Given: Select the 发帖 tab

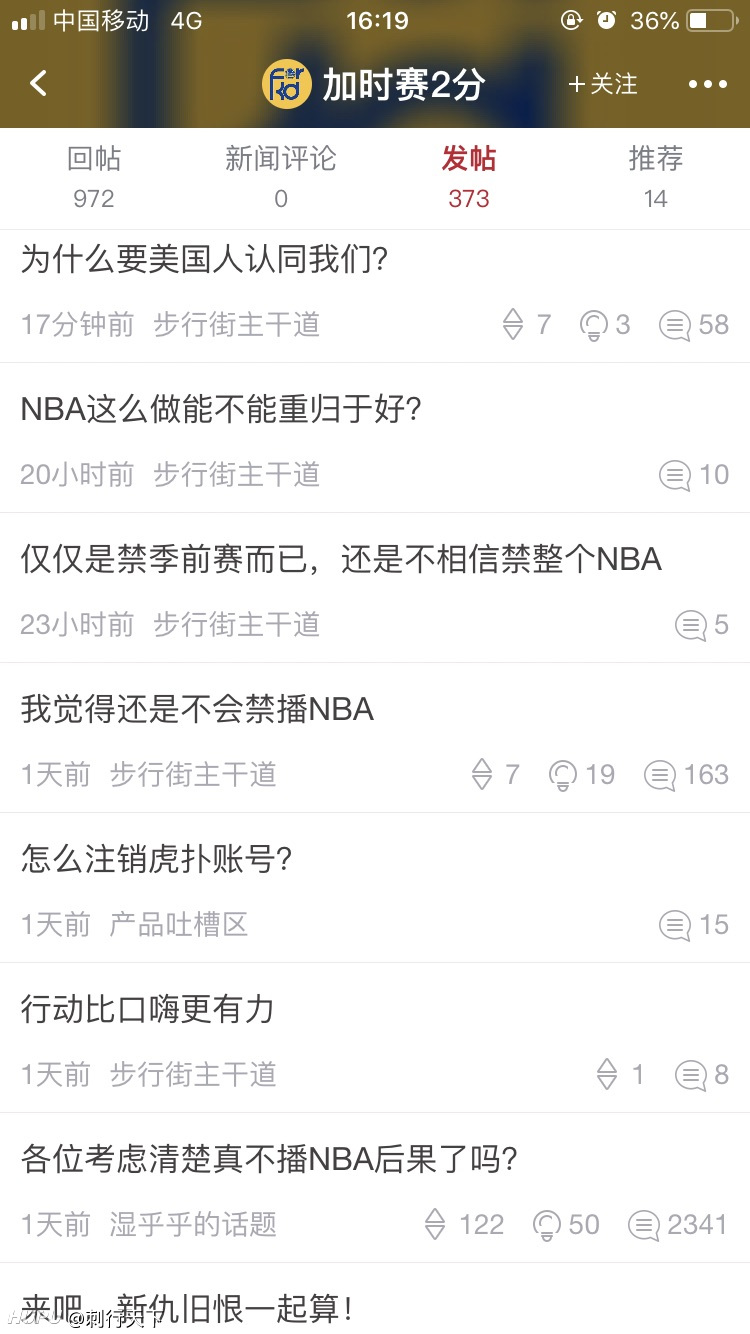Looking at the screenshot, I should coord(469,178).
